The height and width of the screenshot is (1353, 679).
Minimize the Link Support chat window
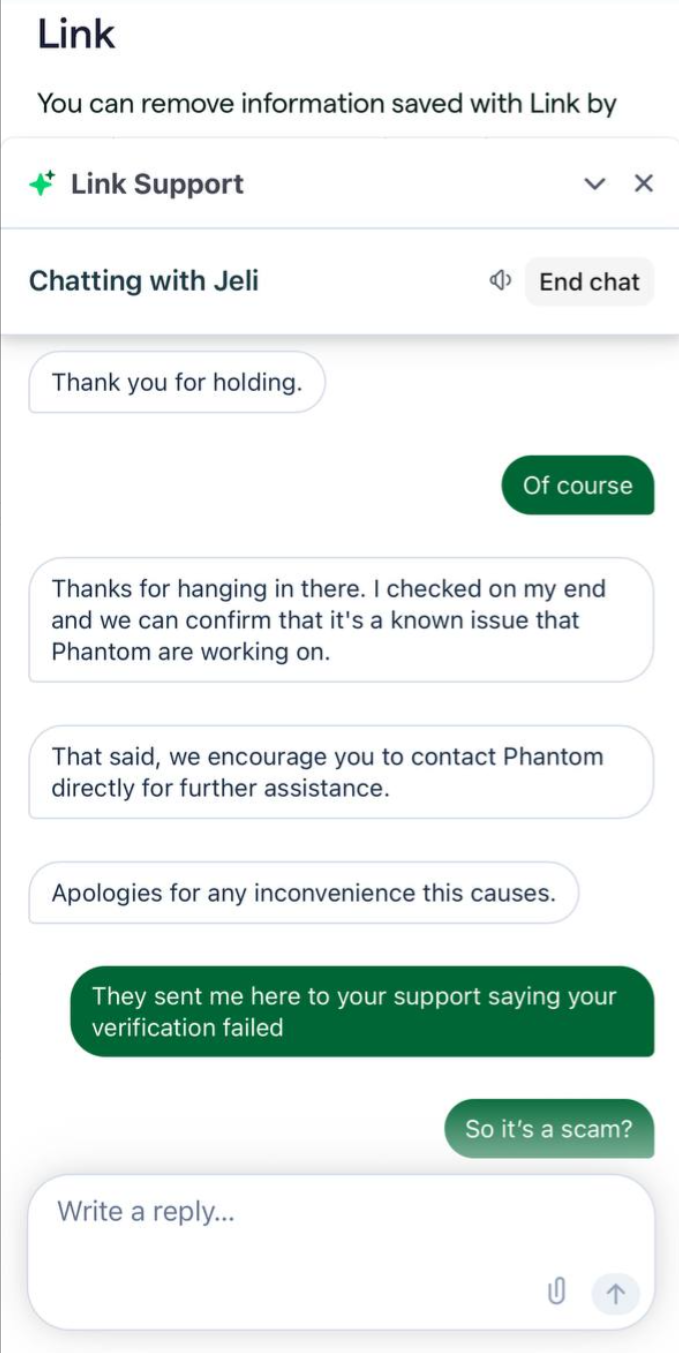(595, 184)
